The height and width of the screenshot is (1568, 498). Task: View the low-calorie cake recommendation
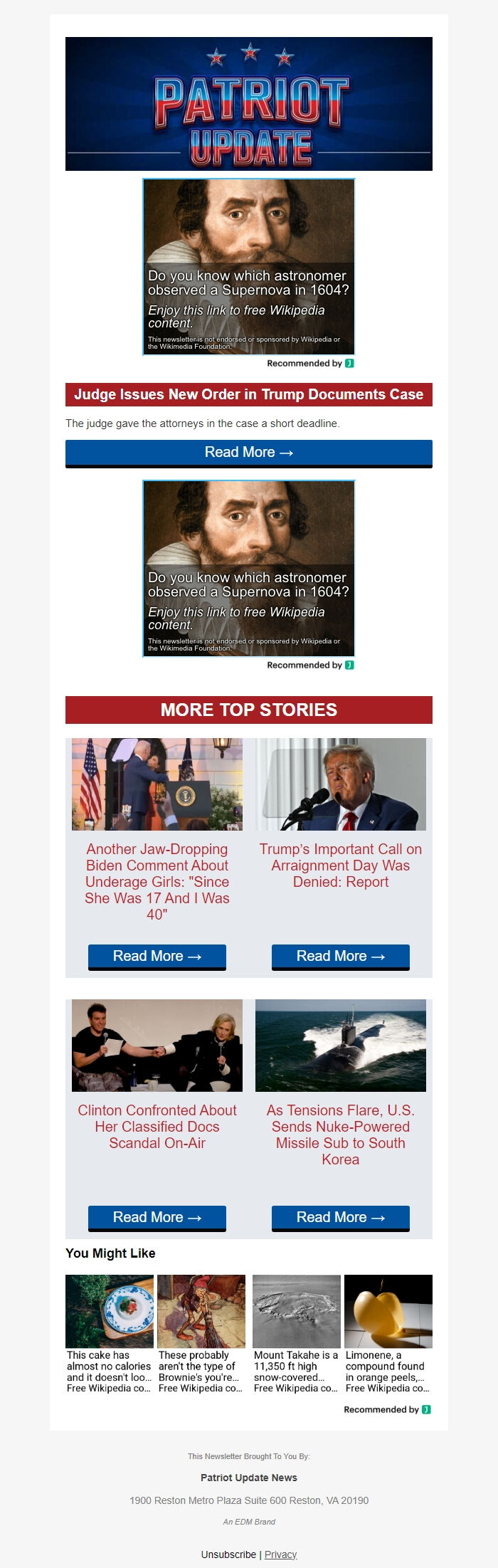[110, 1333]
